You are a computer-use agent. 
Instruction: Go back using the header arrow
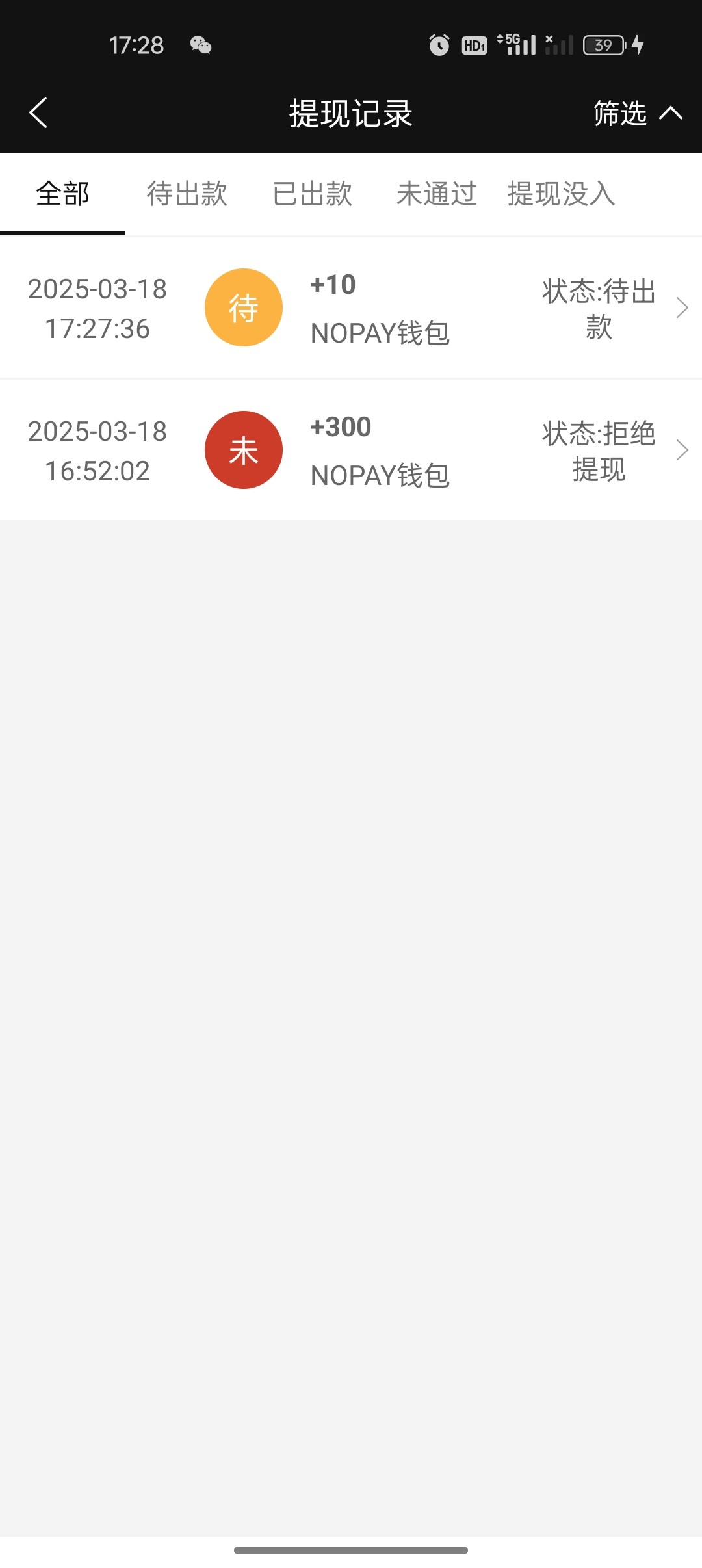[x=39, y=113]
